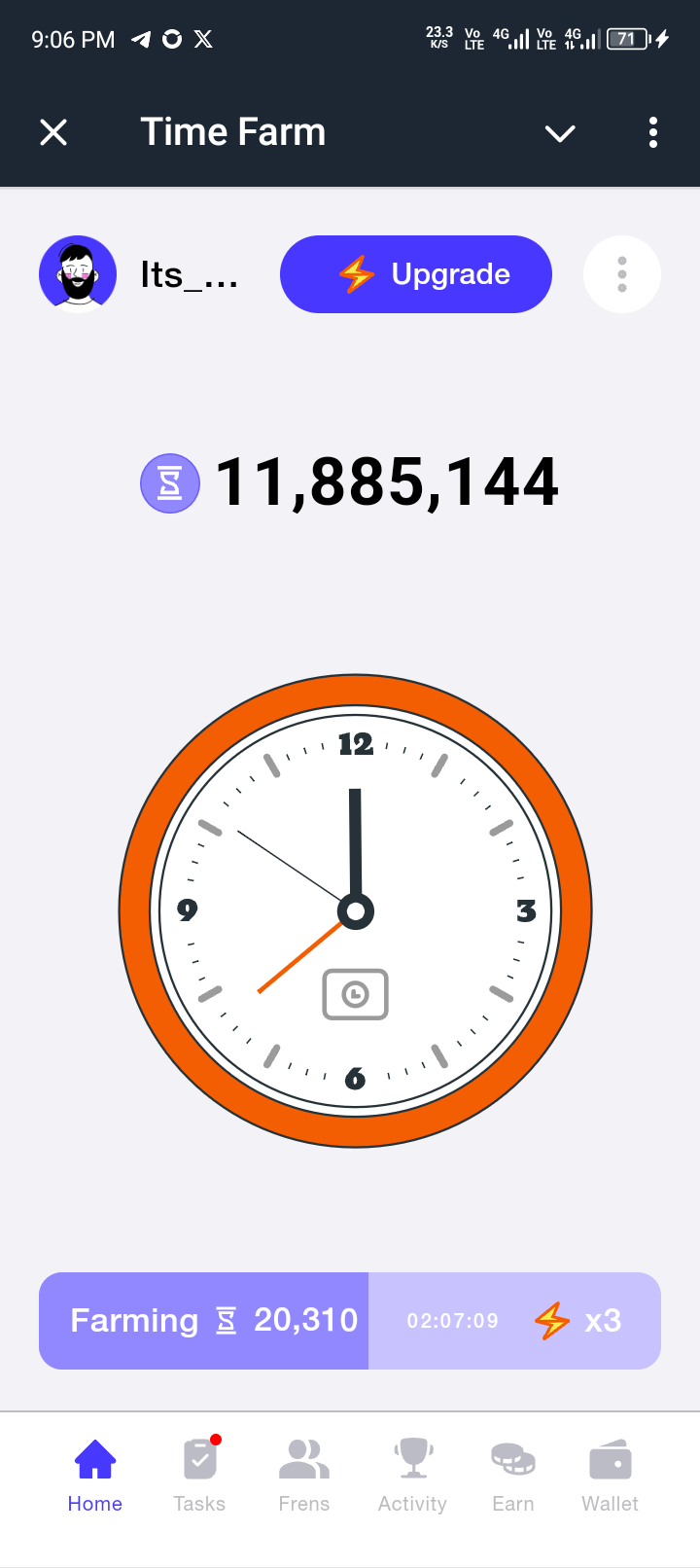The width and height of the screenshot is (700, 1568).
Task: Open the Wallet tab
Action: click(x=611, y=1477)
